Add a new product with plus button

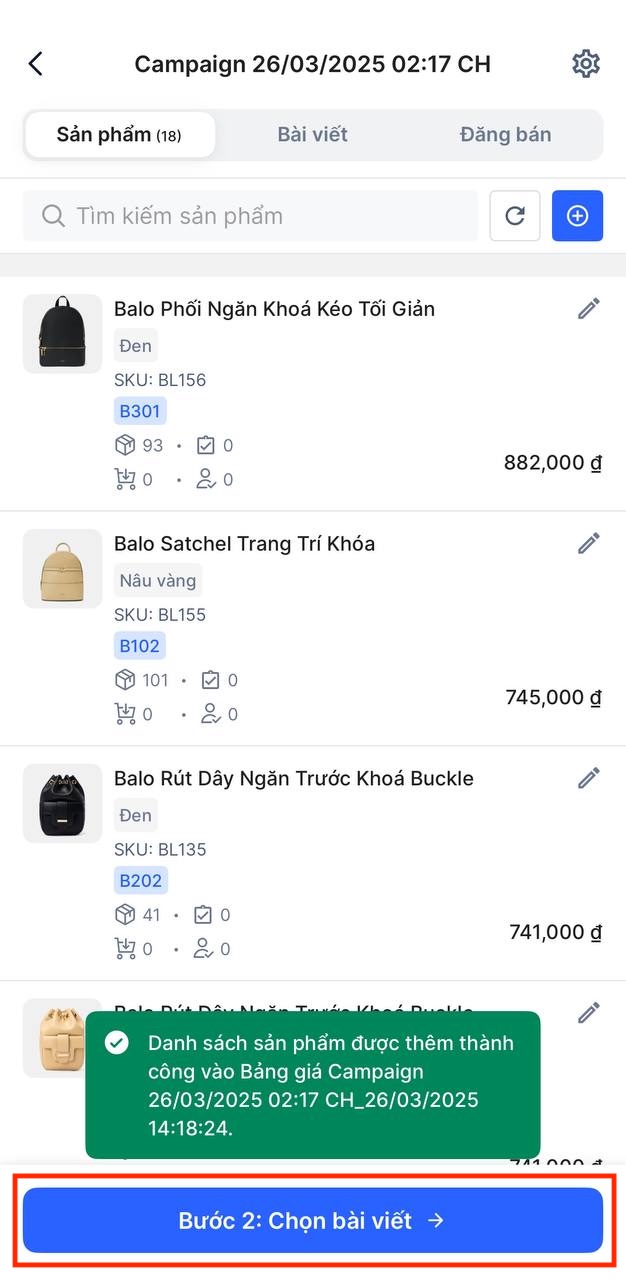point(577,216)
